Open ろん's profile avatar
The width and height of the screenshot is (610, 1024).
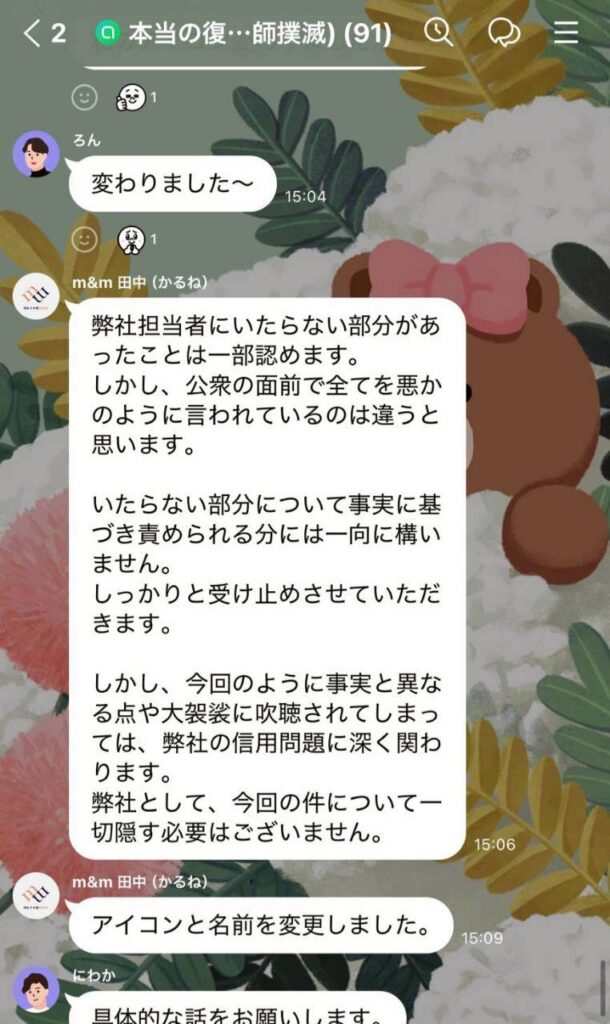[x=36, y=153]
